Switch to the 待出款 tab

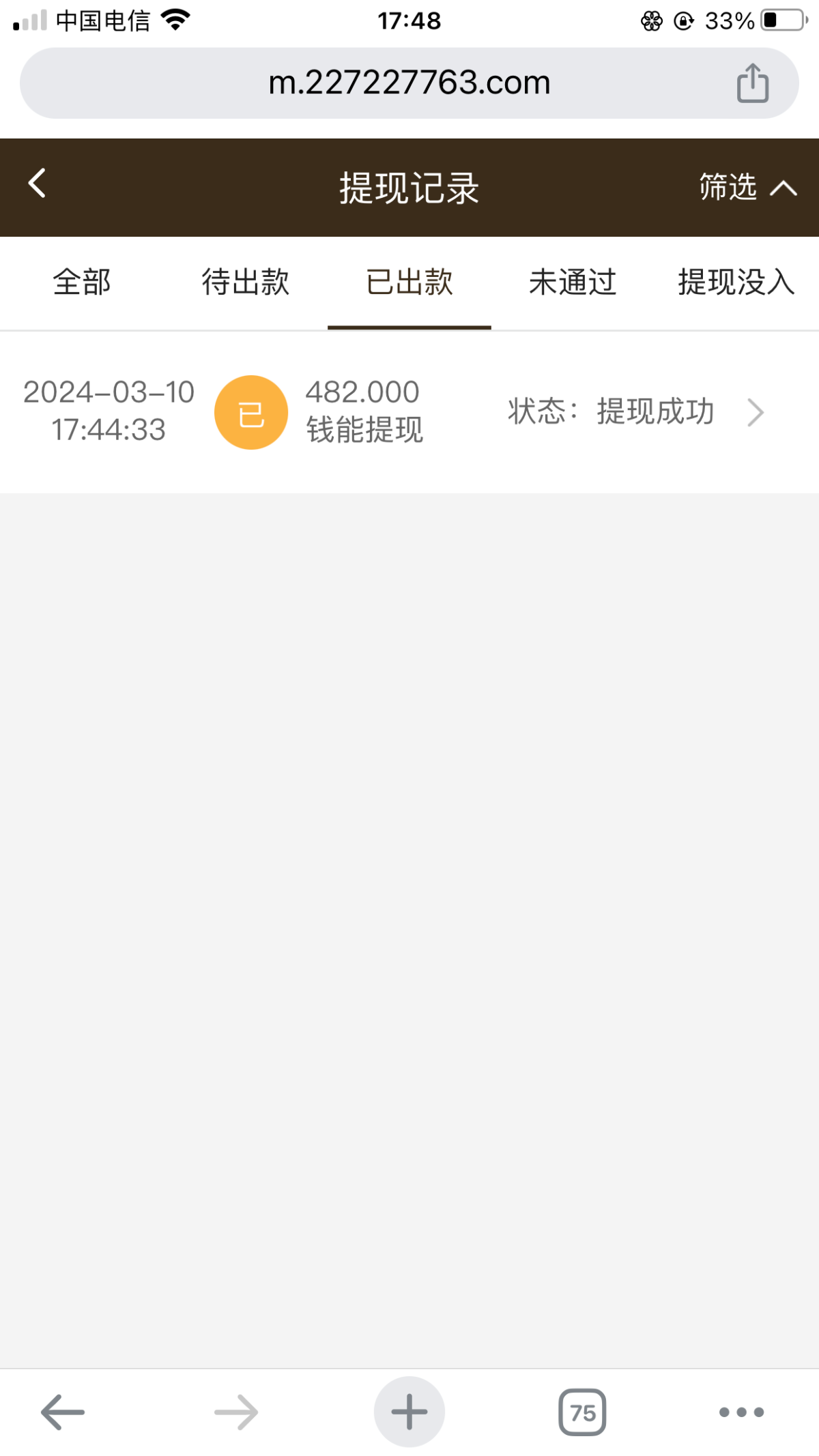pos(246,282)
